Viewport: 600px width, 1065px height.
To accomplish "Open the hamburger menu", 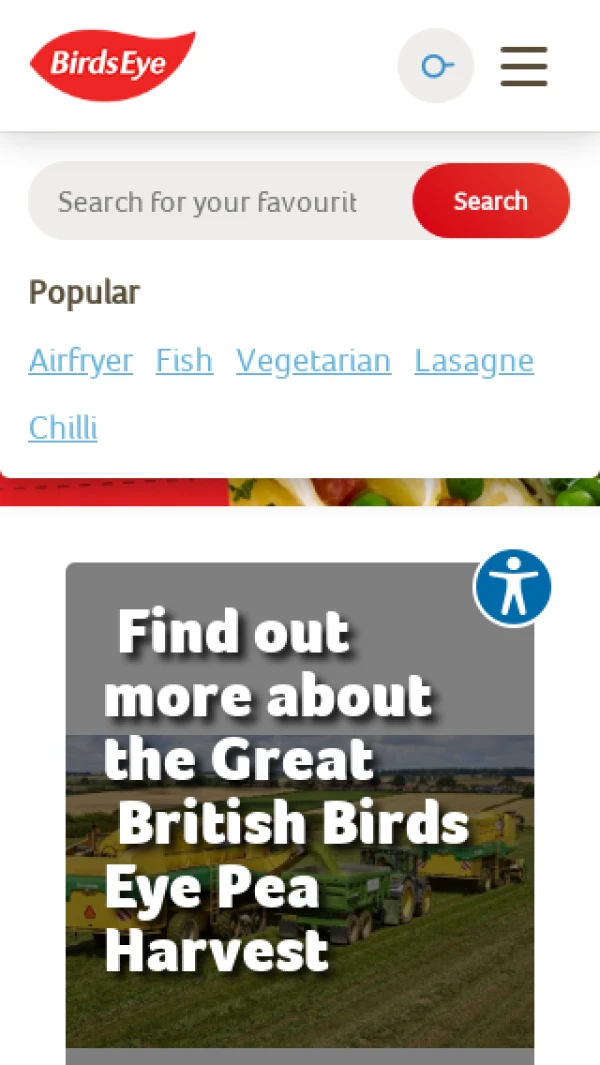I will pyautogui.click(x=524, y=66).
